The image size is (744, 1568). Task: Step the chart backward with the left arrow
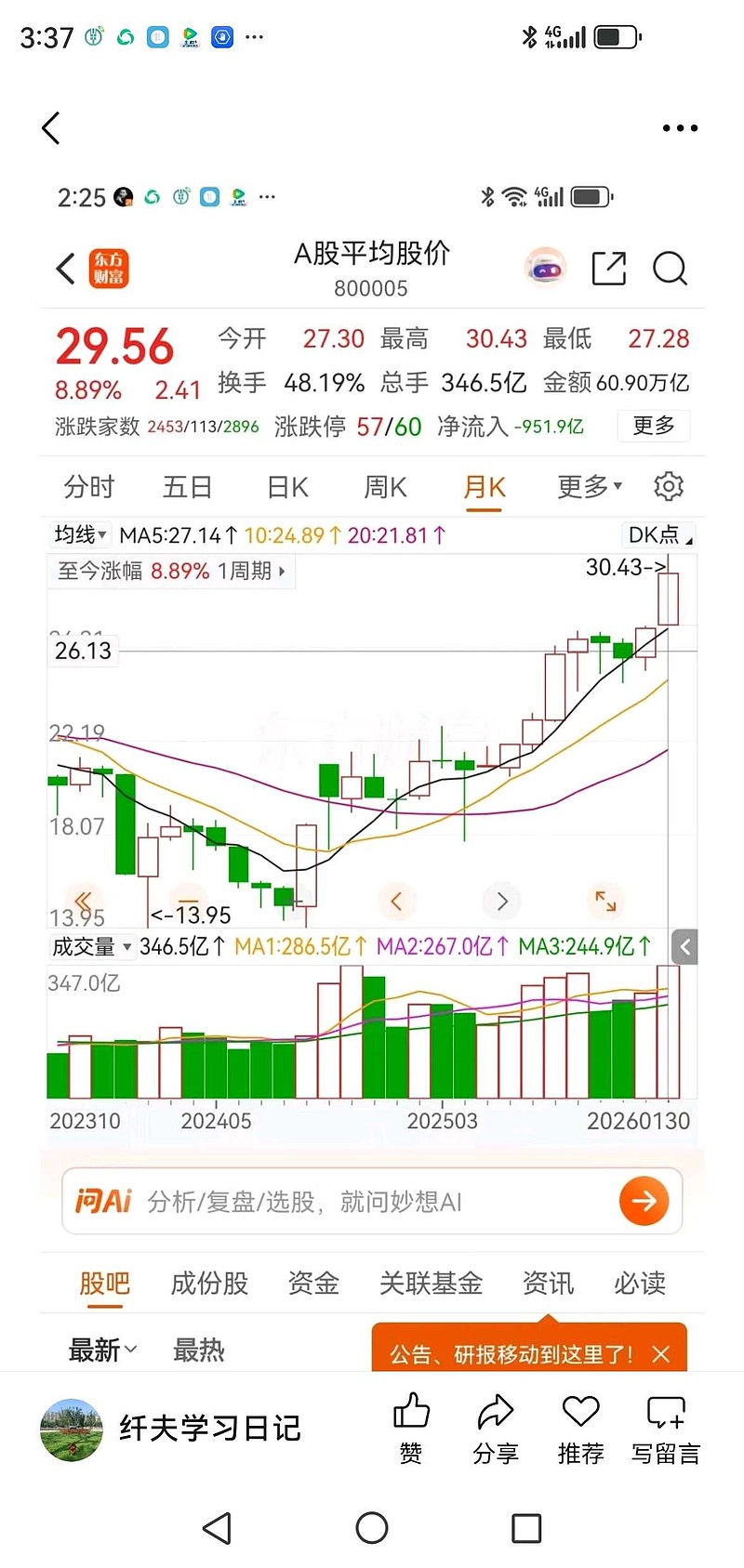click(x=397, y=901)
